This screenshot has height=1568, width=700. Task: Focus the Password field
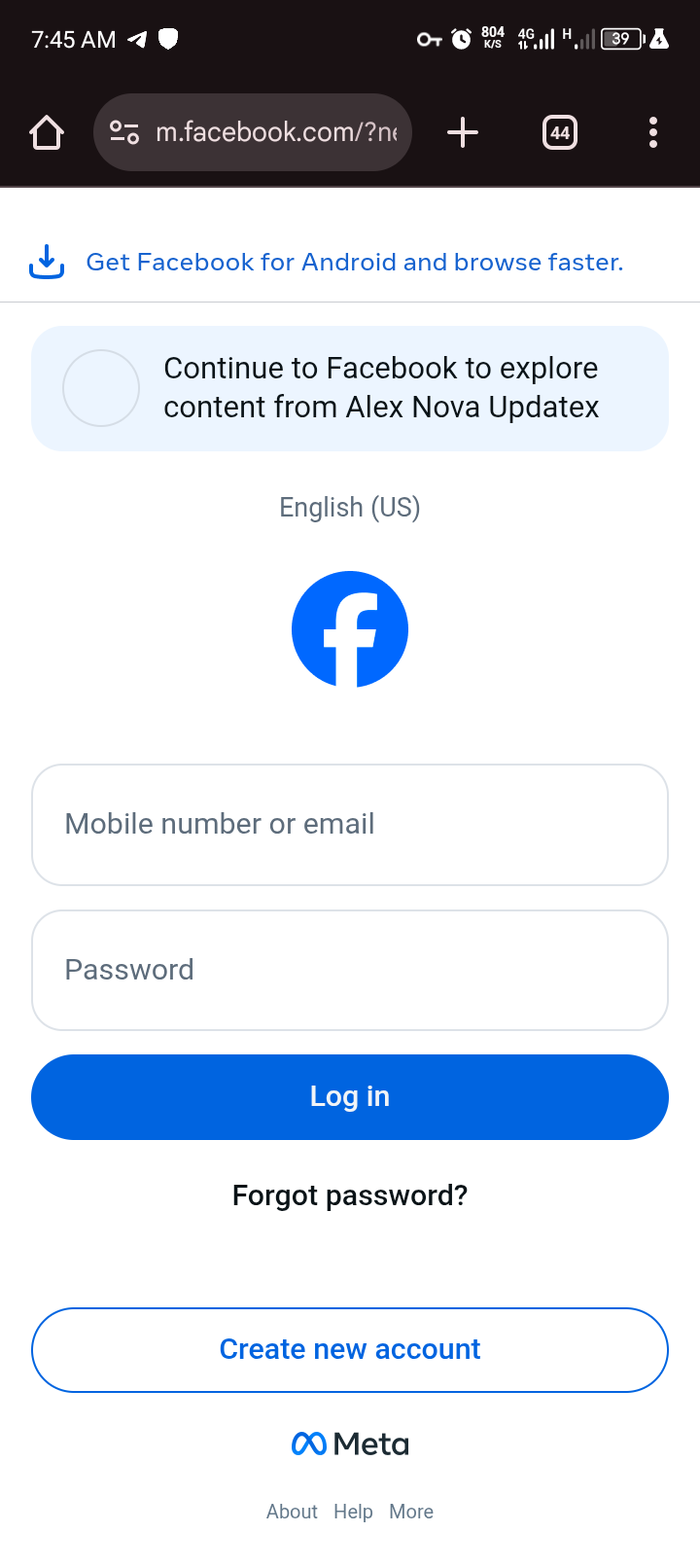click(x=350, y=971)
